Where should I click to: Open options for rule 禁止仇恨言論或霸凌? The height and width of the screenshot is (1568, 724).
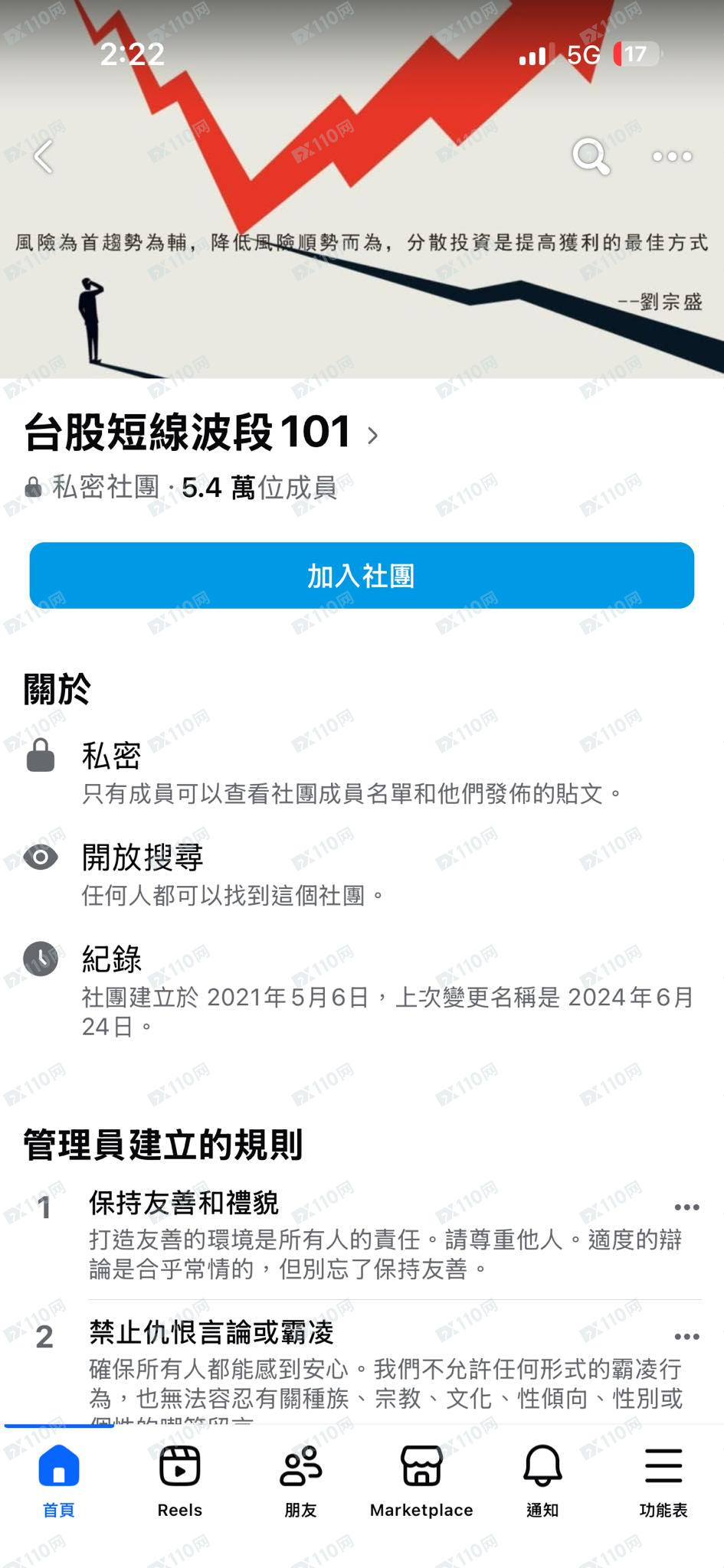pyautogui.click(x=686, y=1337)
